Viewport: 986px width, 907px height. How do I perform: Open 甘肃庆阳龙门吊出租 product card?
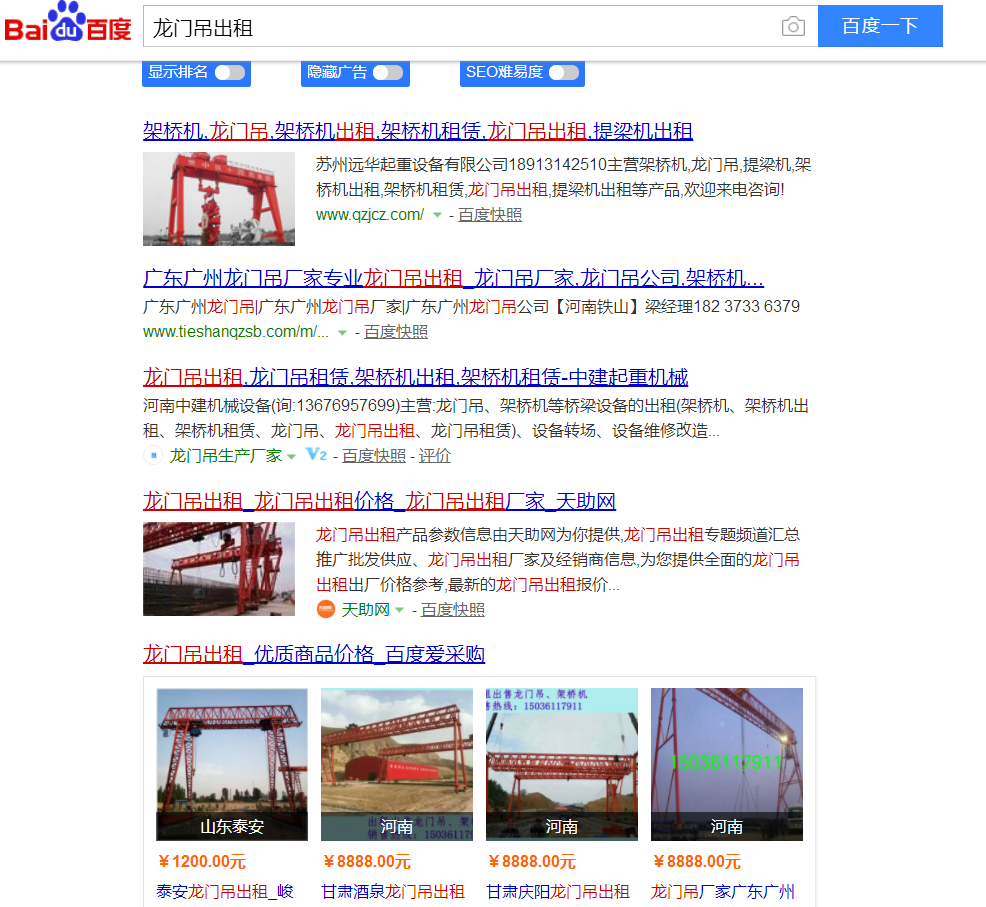[x=561, y=764]
